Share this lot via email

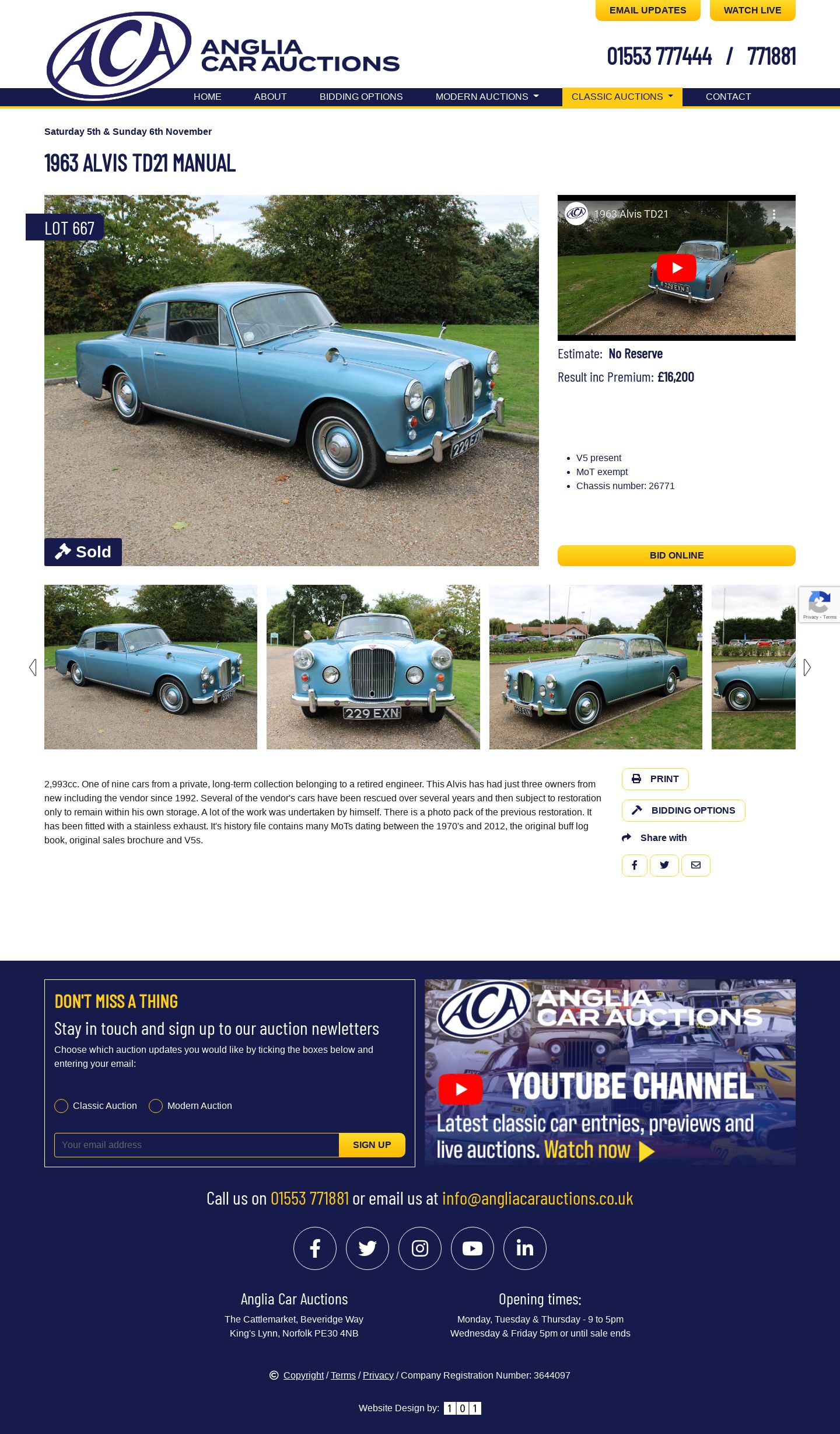coord(695,866)
